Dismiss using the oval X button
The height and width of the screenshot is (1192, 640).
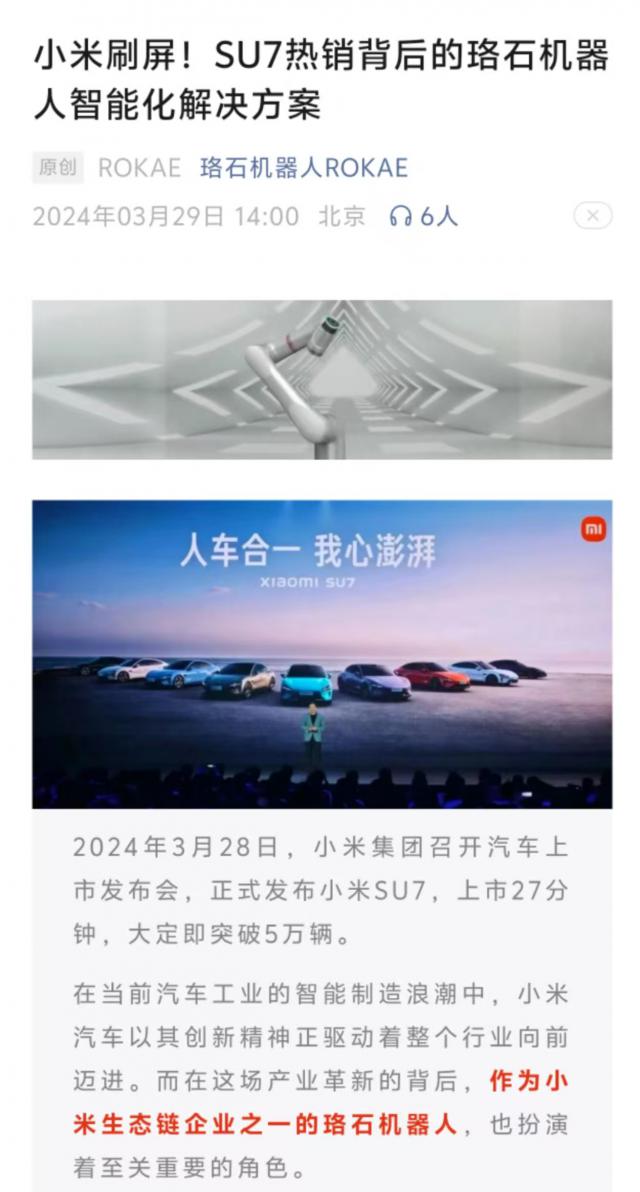(x=592, y=216)
